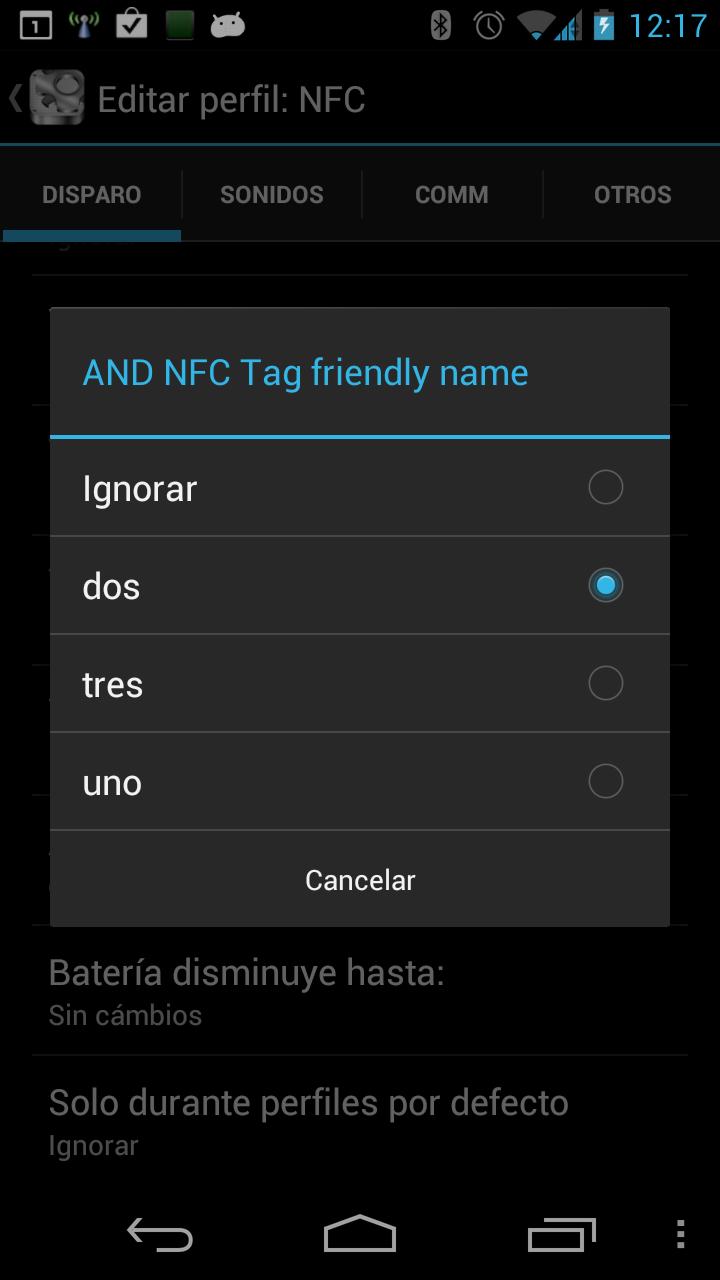
Task: Tap the system back button
Action: tap(160, 1235)
